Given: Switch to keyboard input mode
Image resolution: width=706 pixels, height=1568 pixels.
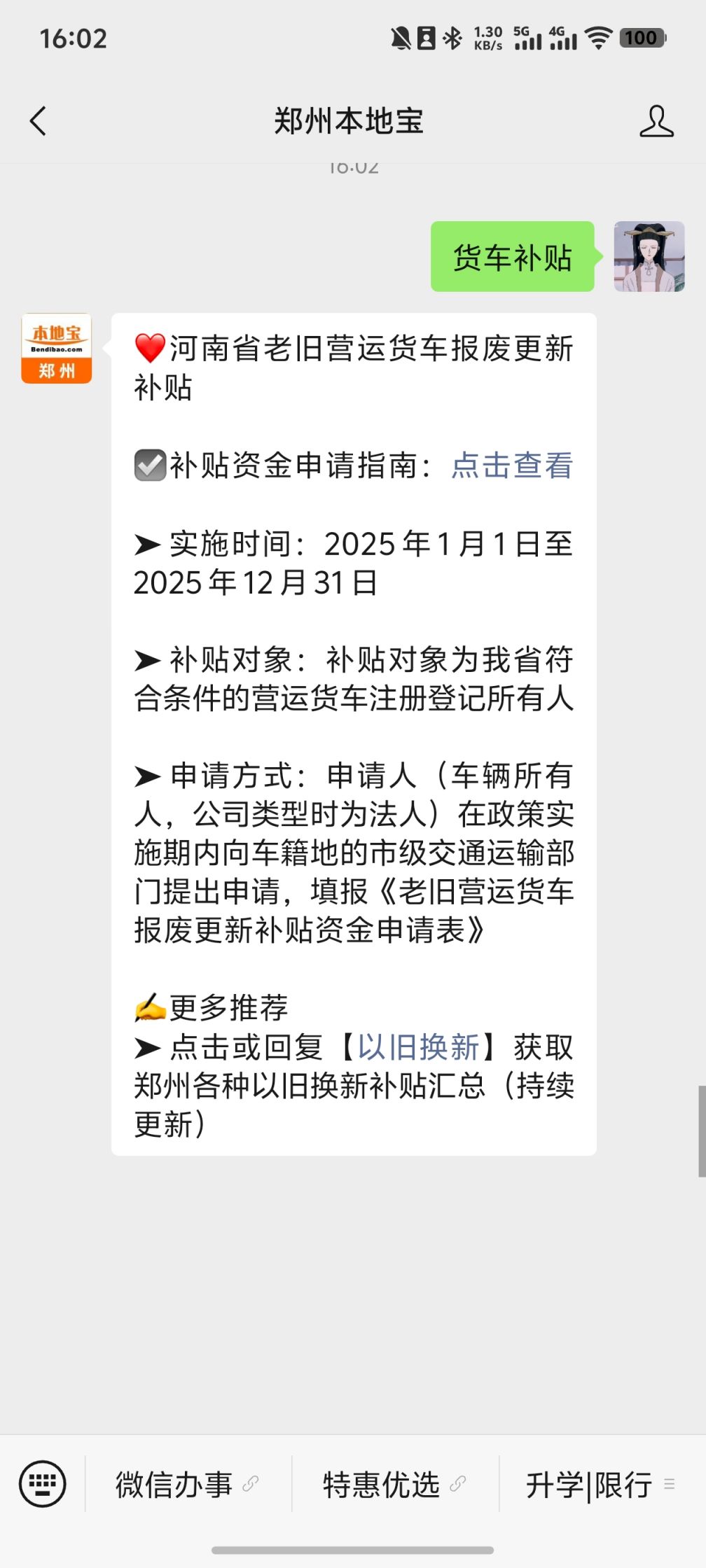Looking at the screenshot, I should click(43, 1484).
